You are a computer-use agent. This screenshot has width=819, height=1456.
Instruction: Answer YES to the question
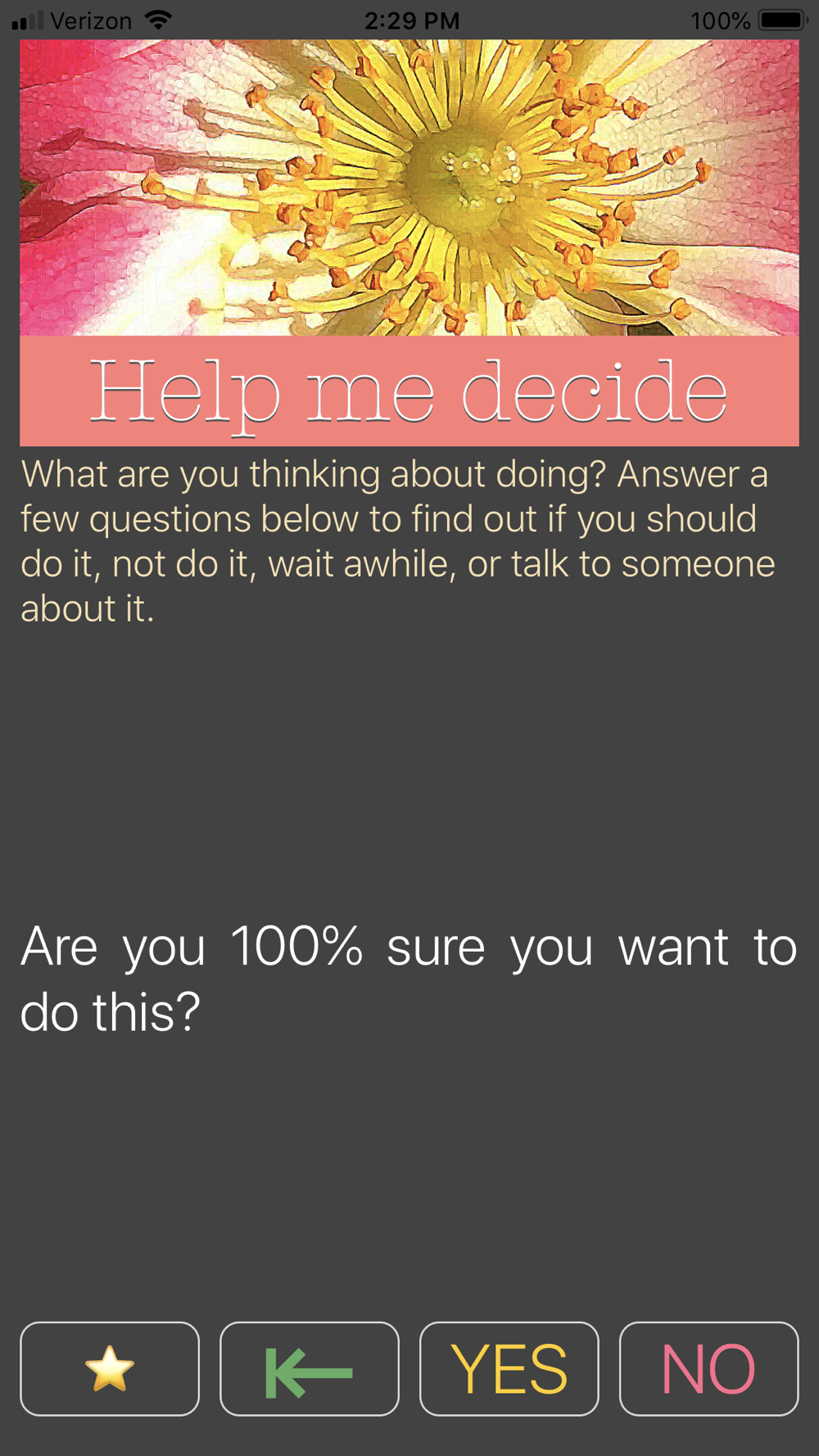point(509,1368)
